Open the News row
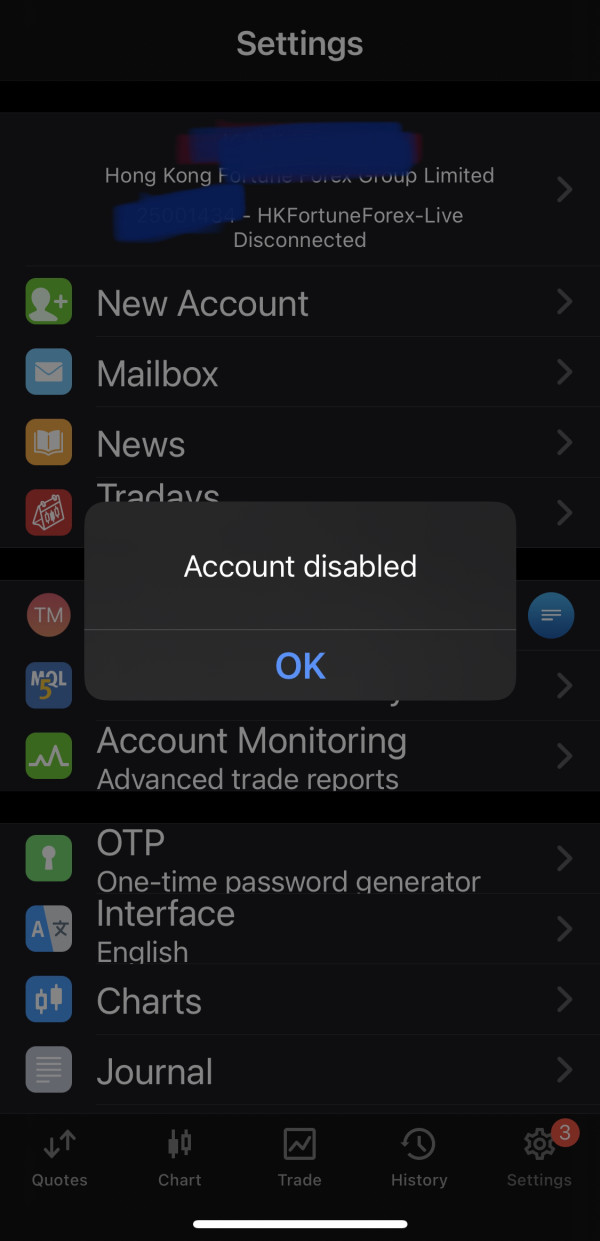This screenshot has height=1241, width=600. tap(300, 442)
